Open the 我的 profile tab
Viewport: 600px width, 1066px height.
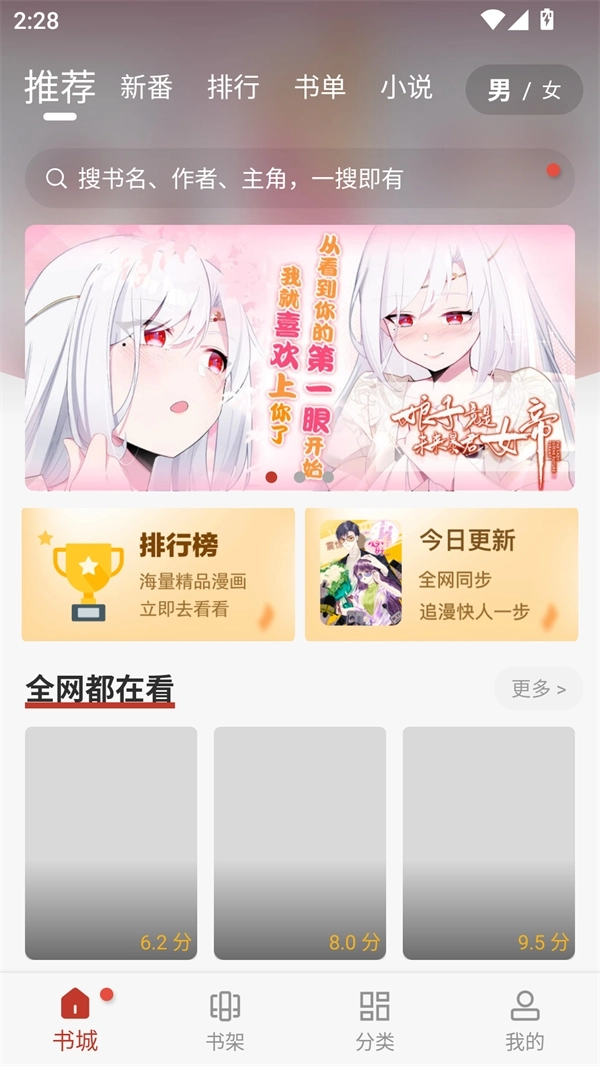(x=524, y=1020)
